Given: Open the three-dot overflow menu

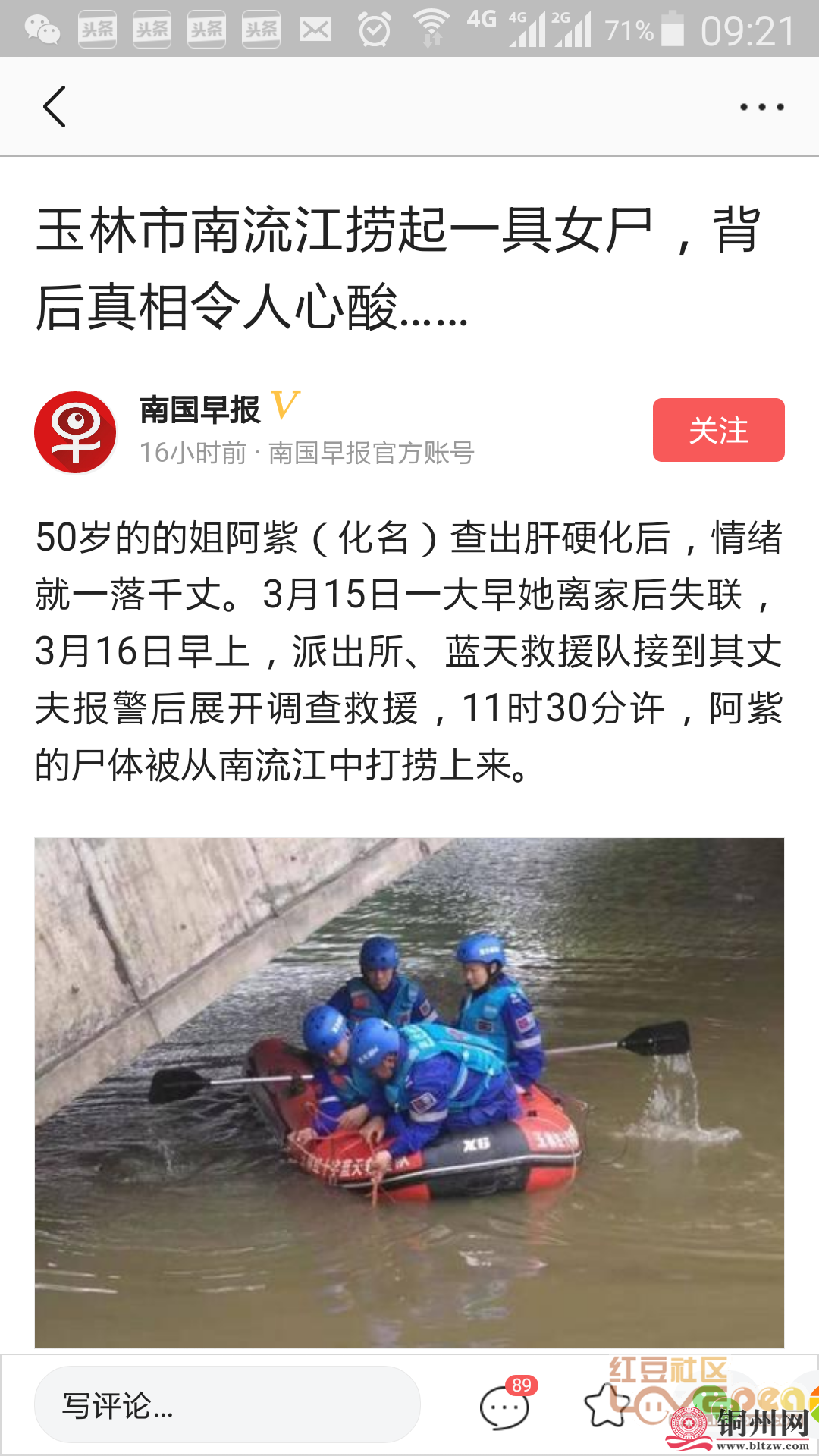Looking at the screenshot, I should click(761, 107).
